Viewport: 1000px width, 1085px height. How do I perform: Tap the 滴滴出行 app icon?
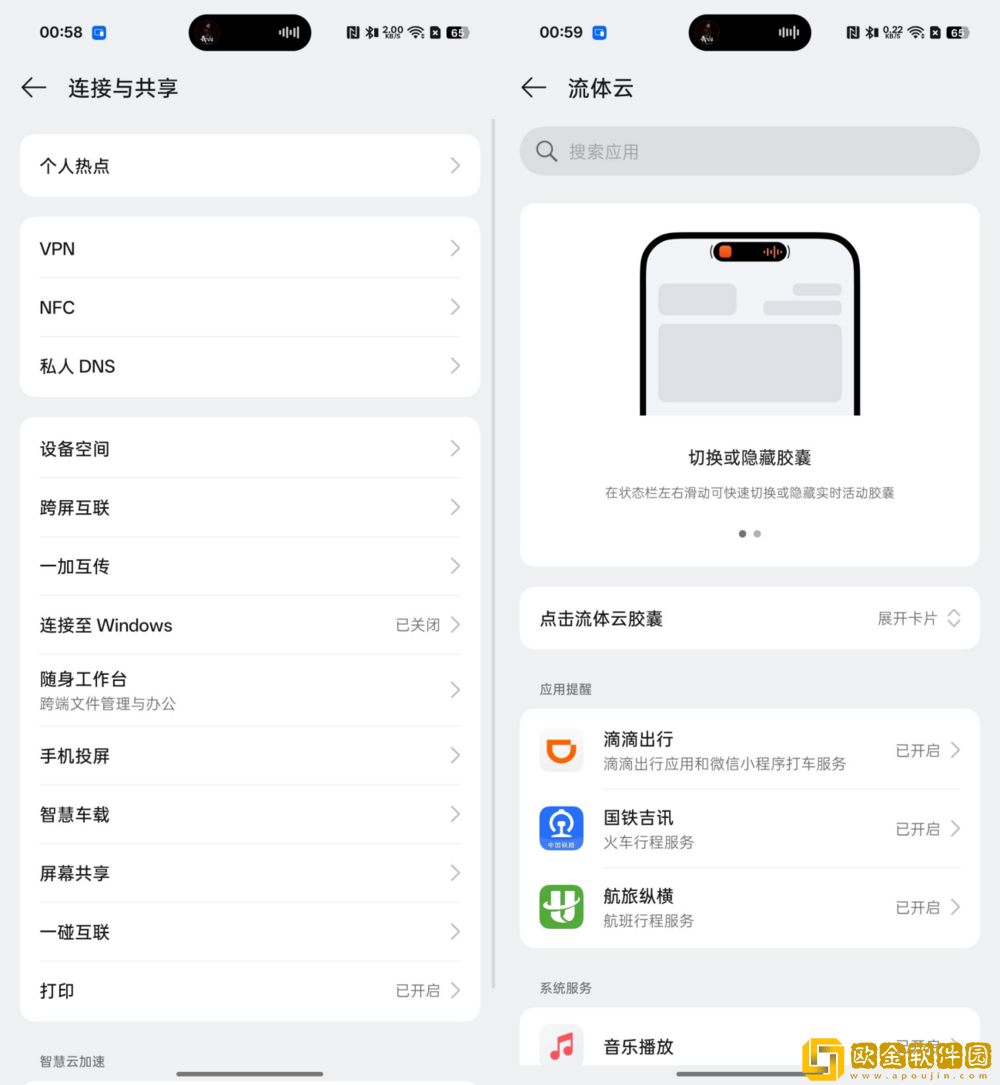coord(561,750)
